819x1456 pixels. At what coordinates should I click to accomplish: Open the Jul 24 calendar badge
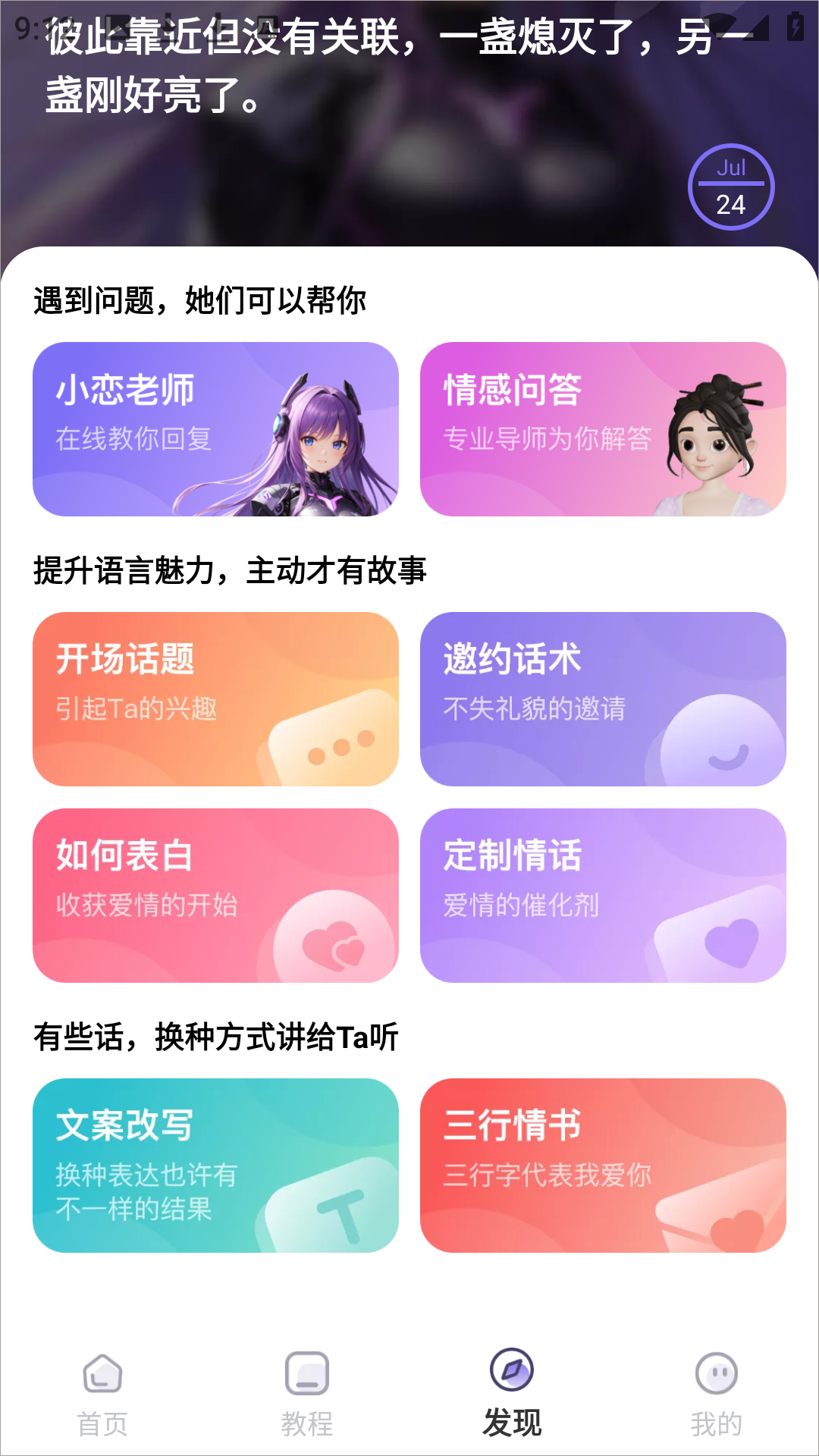(731, 187)
